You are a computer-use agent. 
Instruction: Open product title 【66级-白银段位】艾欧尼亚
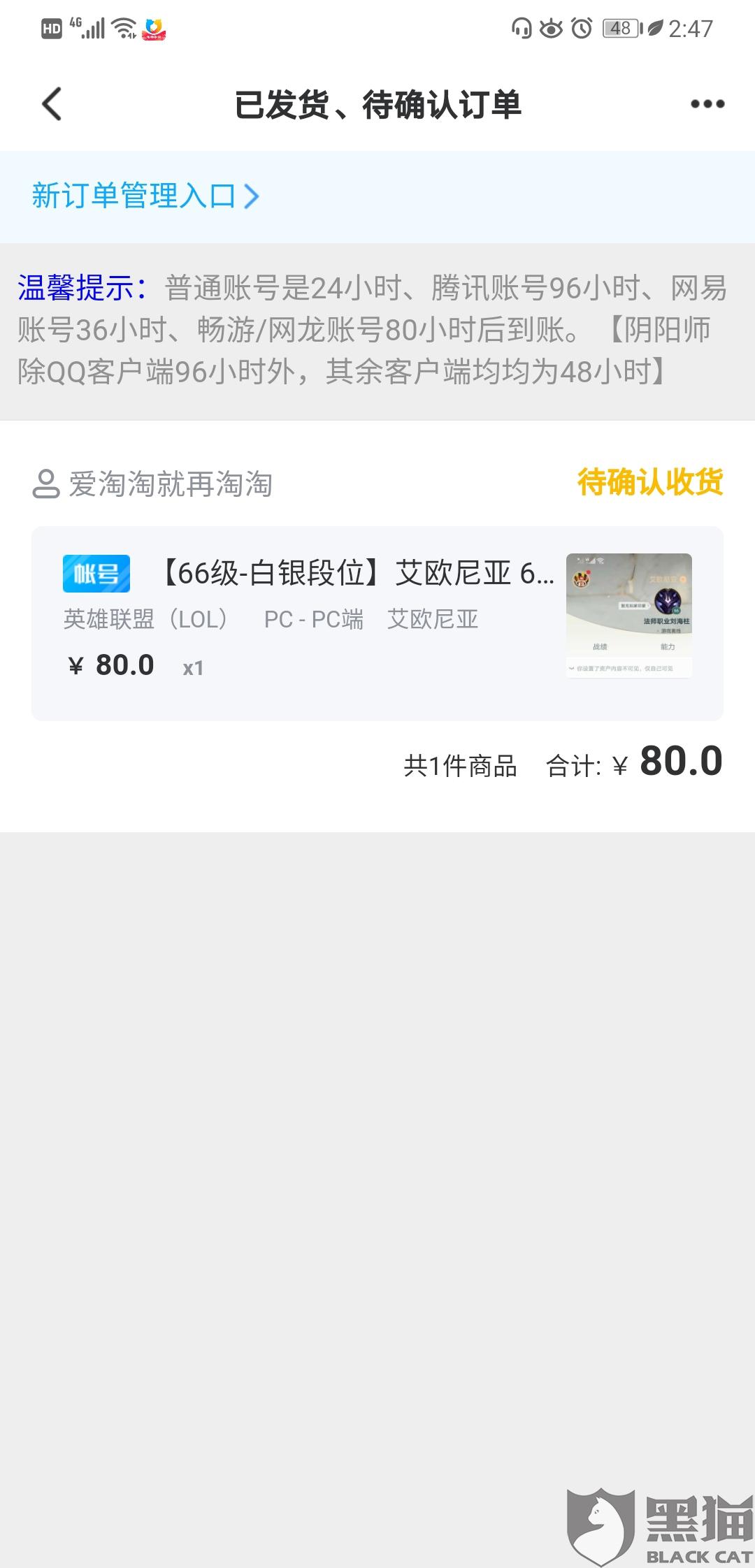[350, 573]
